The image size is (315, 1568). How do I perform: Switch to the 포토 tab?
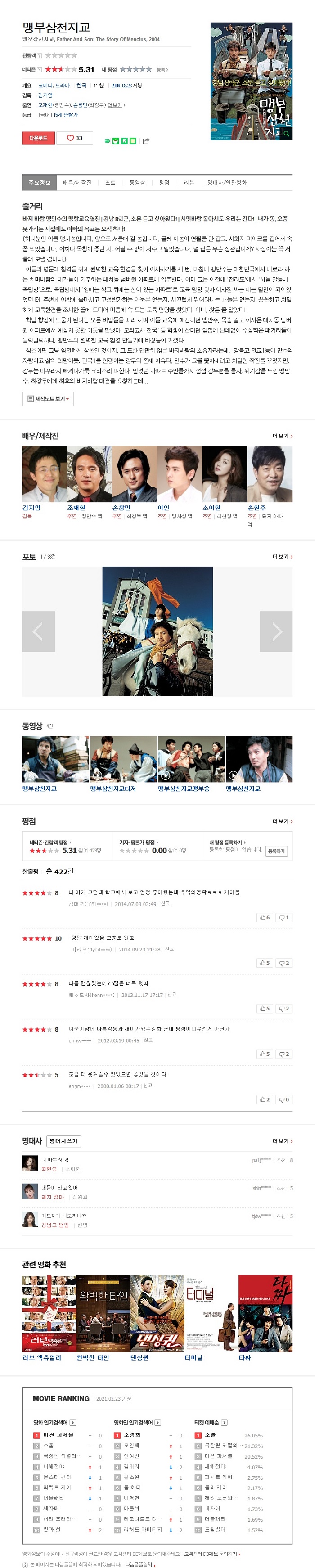[110, 183]
